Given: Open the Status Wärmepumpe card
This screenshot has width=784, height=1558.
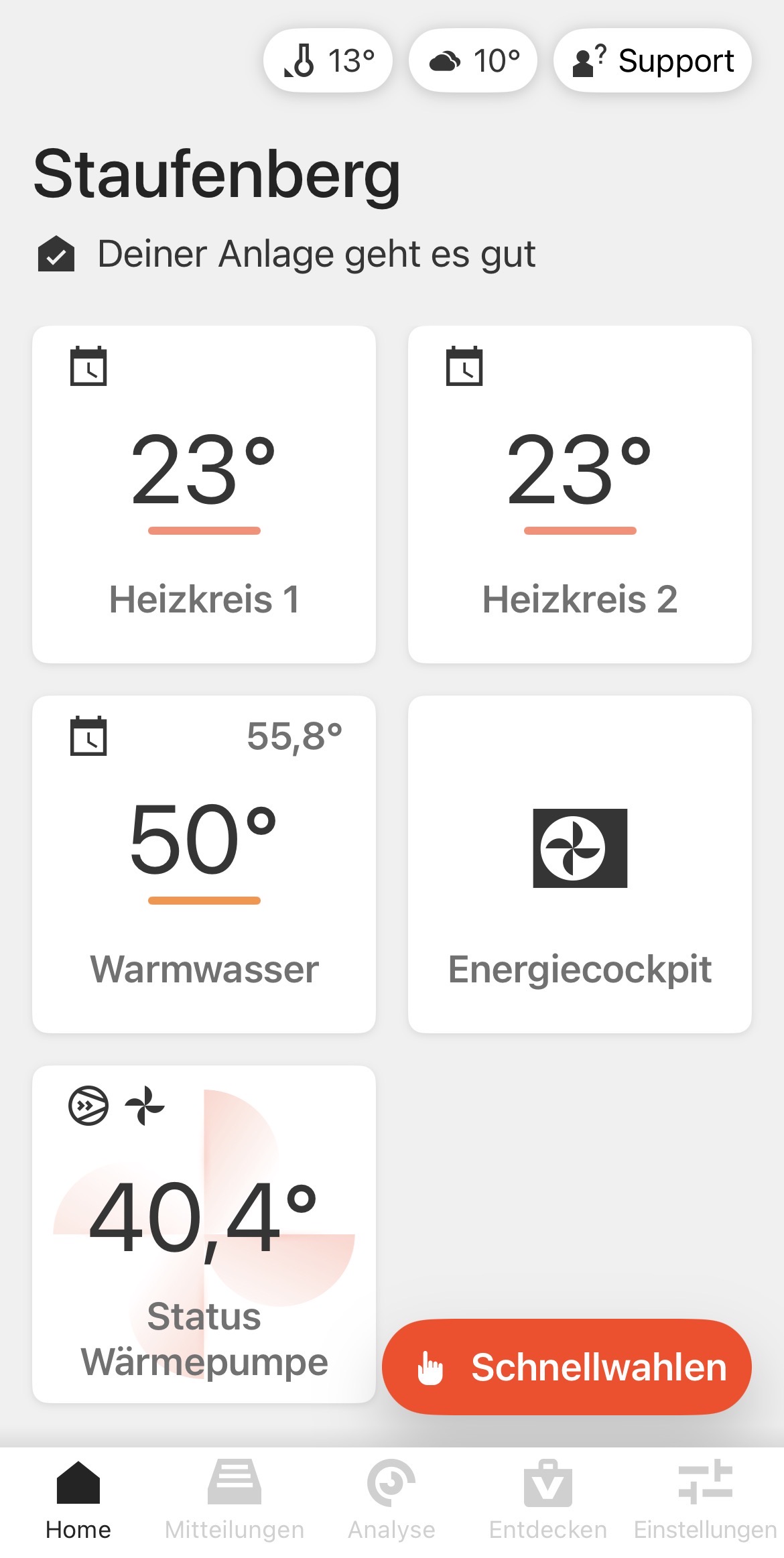Looking at the screenshot, I should (x=204, y=1234).
